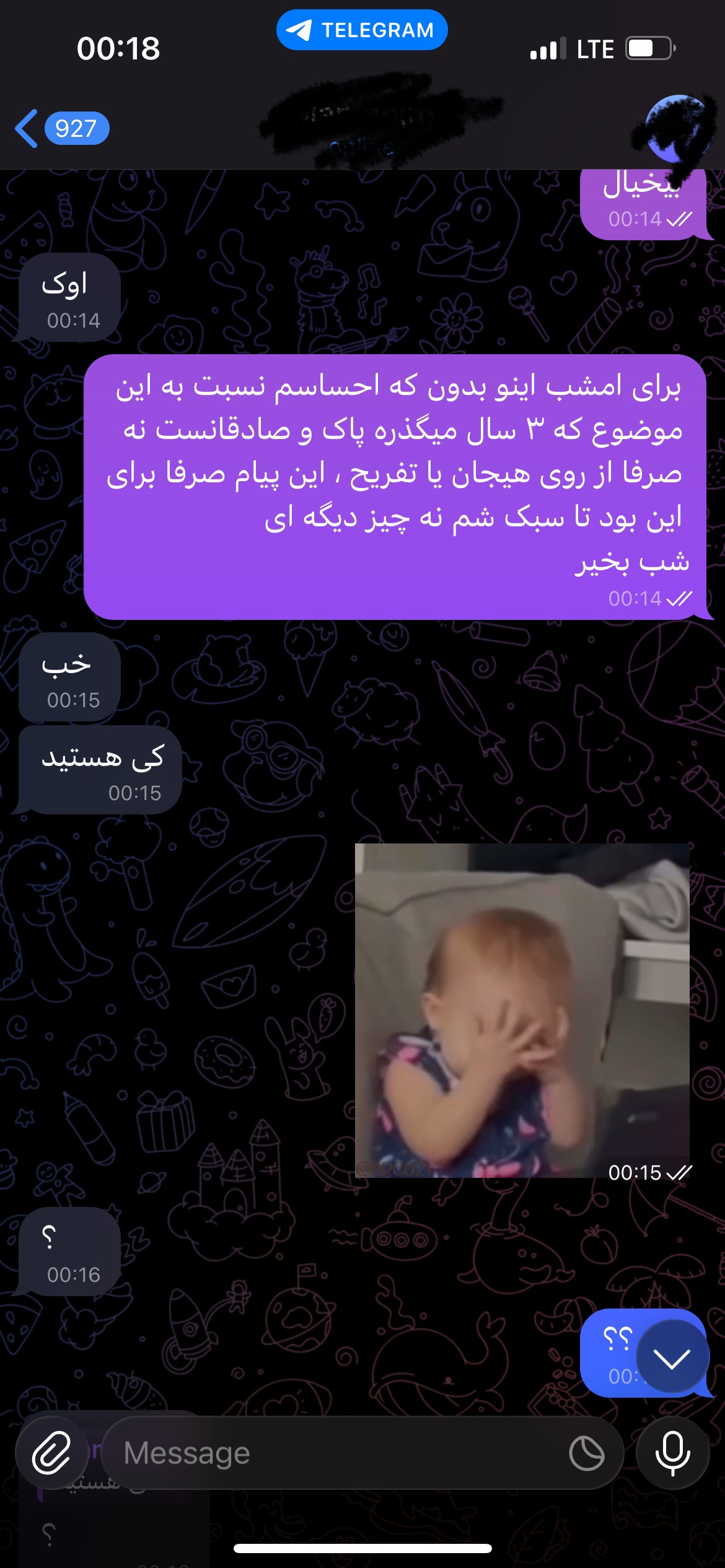
Task: Open the crying baby GIF
Action: tap(522, 1009)
